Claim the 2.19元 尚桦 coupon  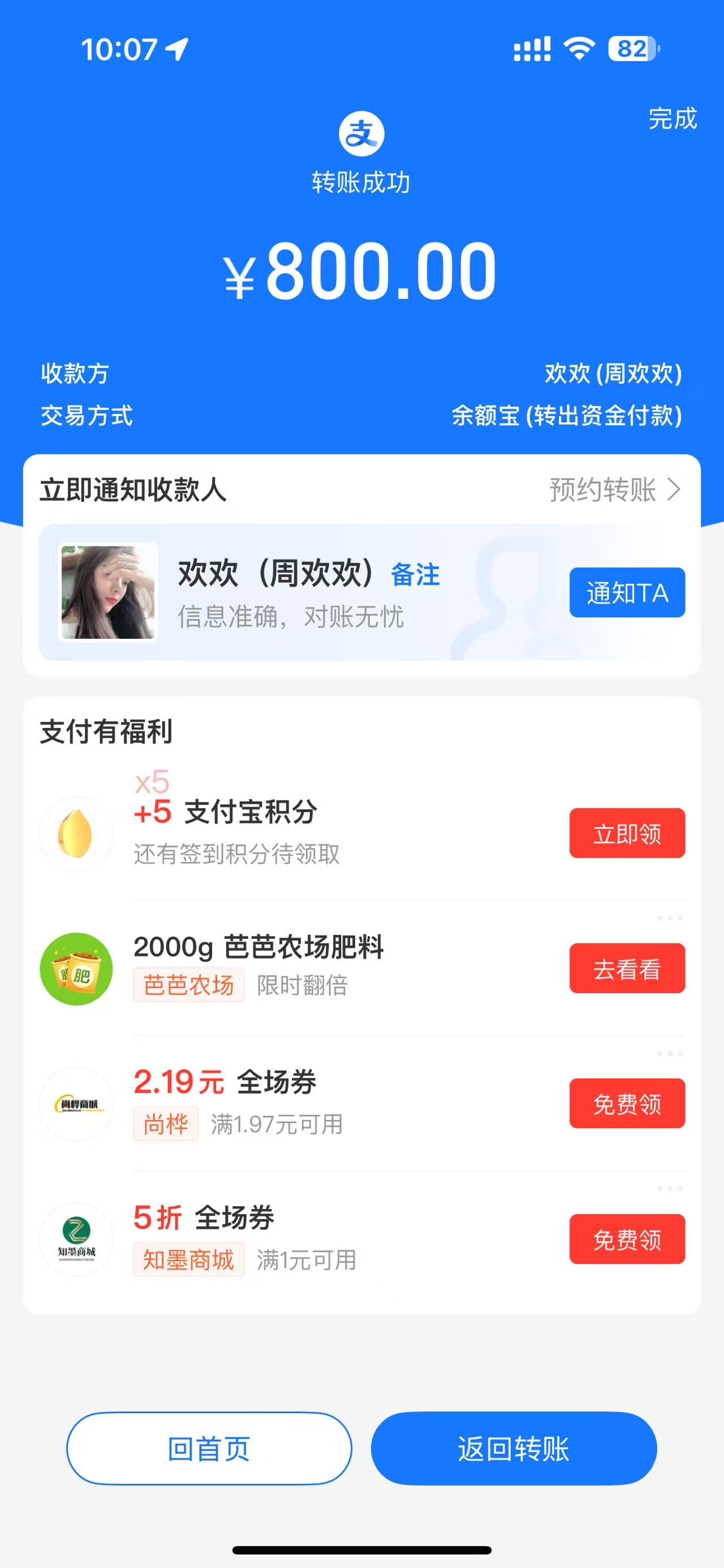627,1103
